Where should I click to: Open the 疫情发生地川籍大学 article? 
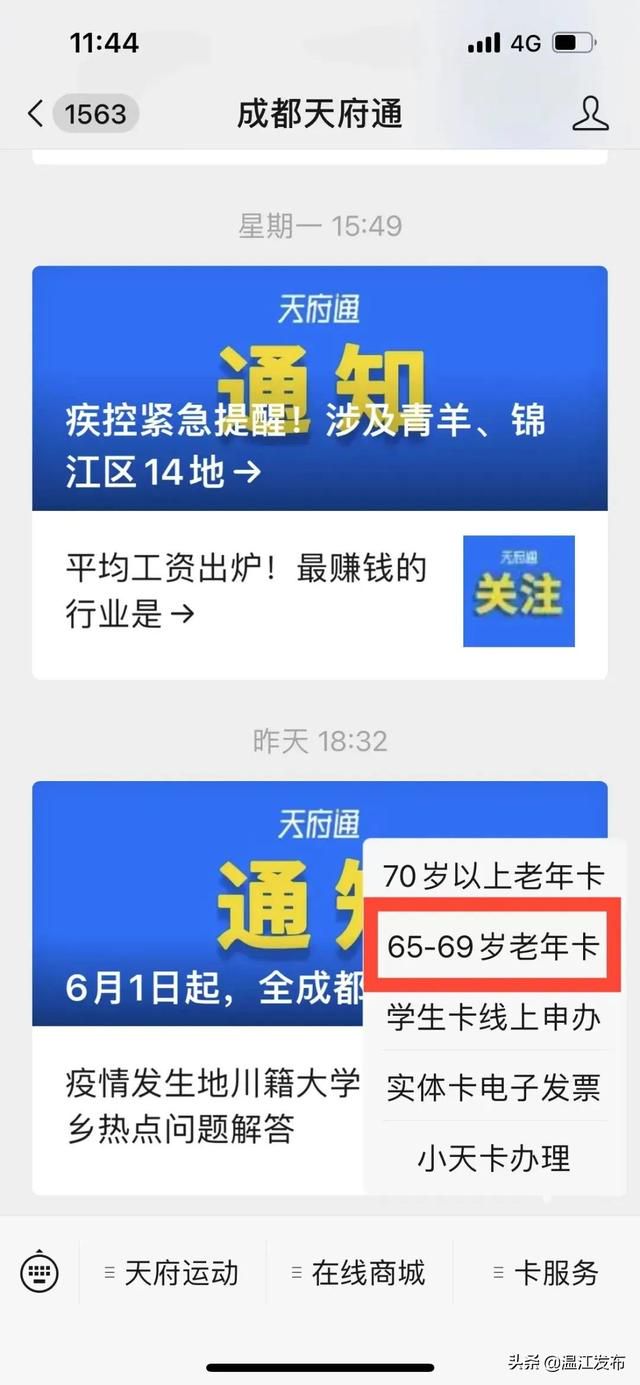(198, 1109)
